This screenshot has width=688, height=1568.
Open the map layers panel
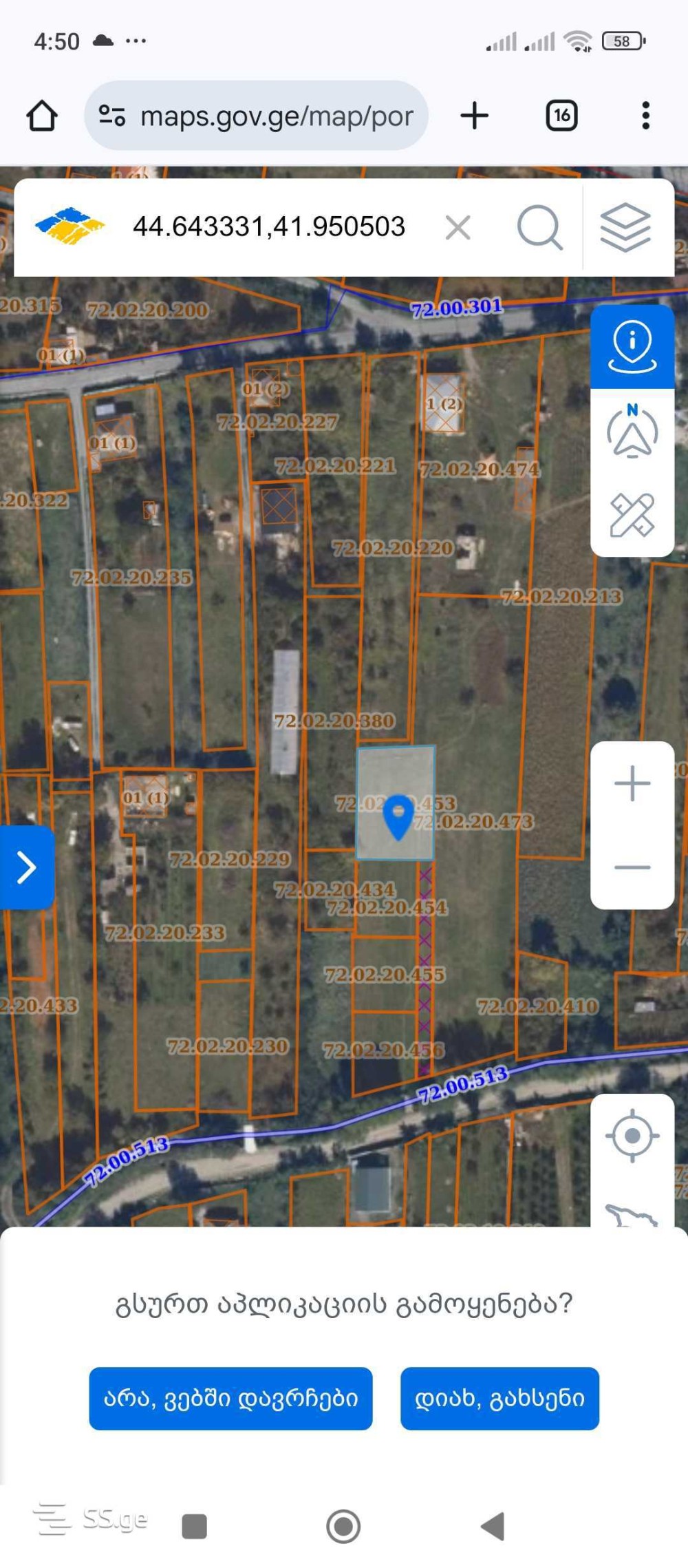coord(625,227)
